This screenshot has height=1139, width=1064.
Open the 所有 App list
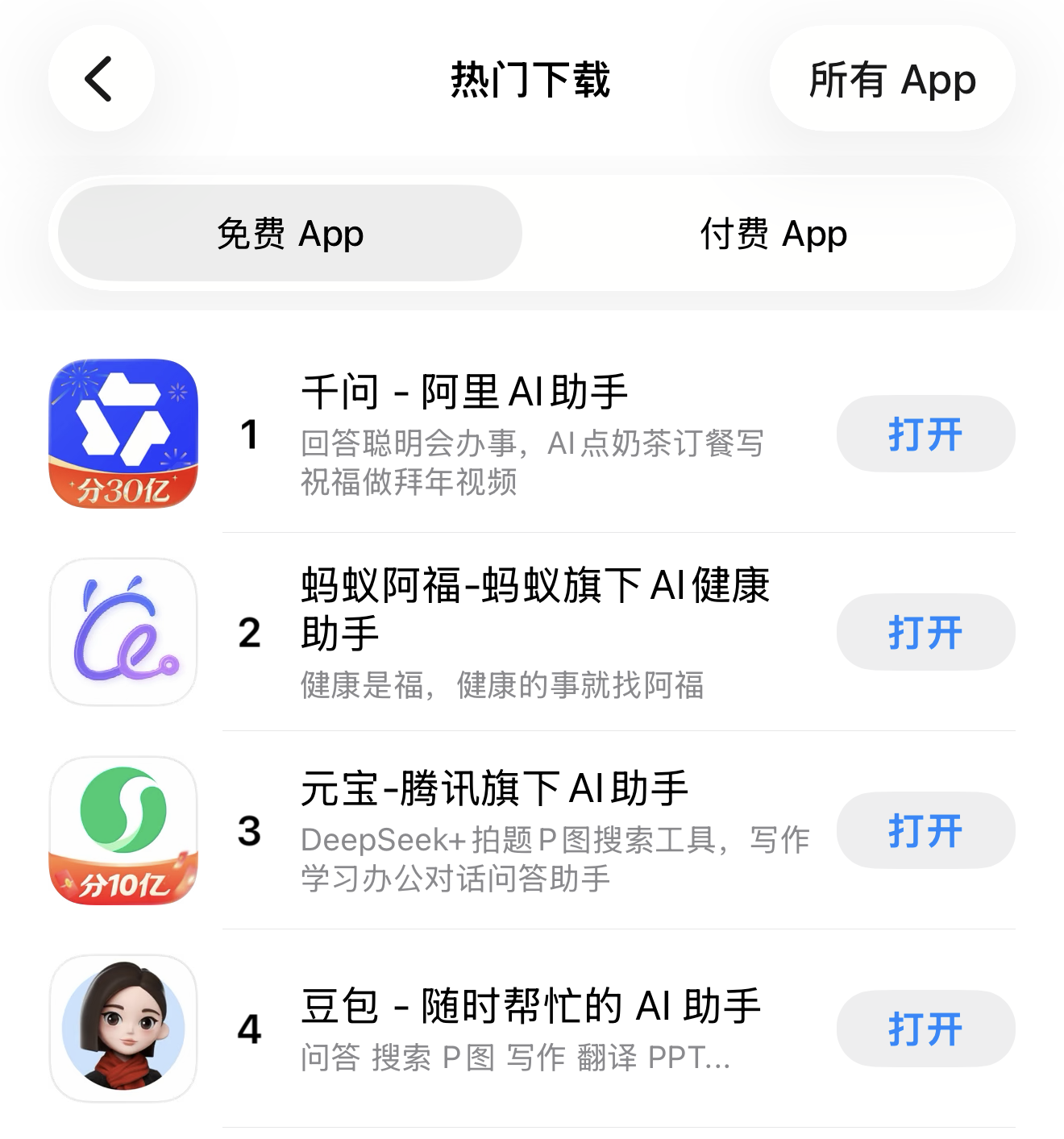(892, 80)
